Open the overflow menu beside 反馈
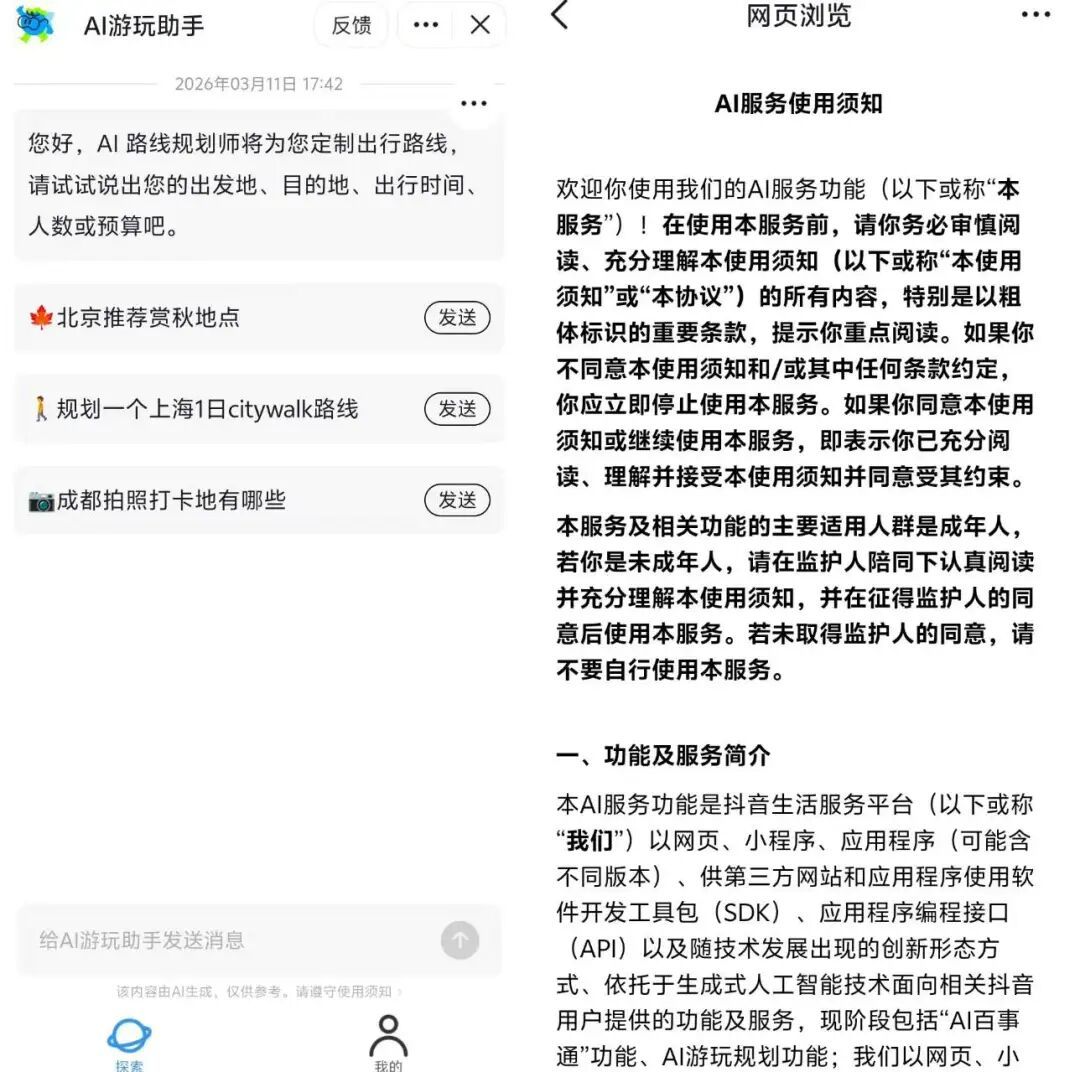Screen dimensions: 1080x1072 [x=426, y=25]
